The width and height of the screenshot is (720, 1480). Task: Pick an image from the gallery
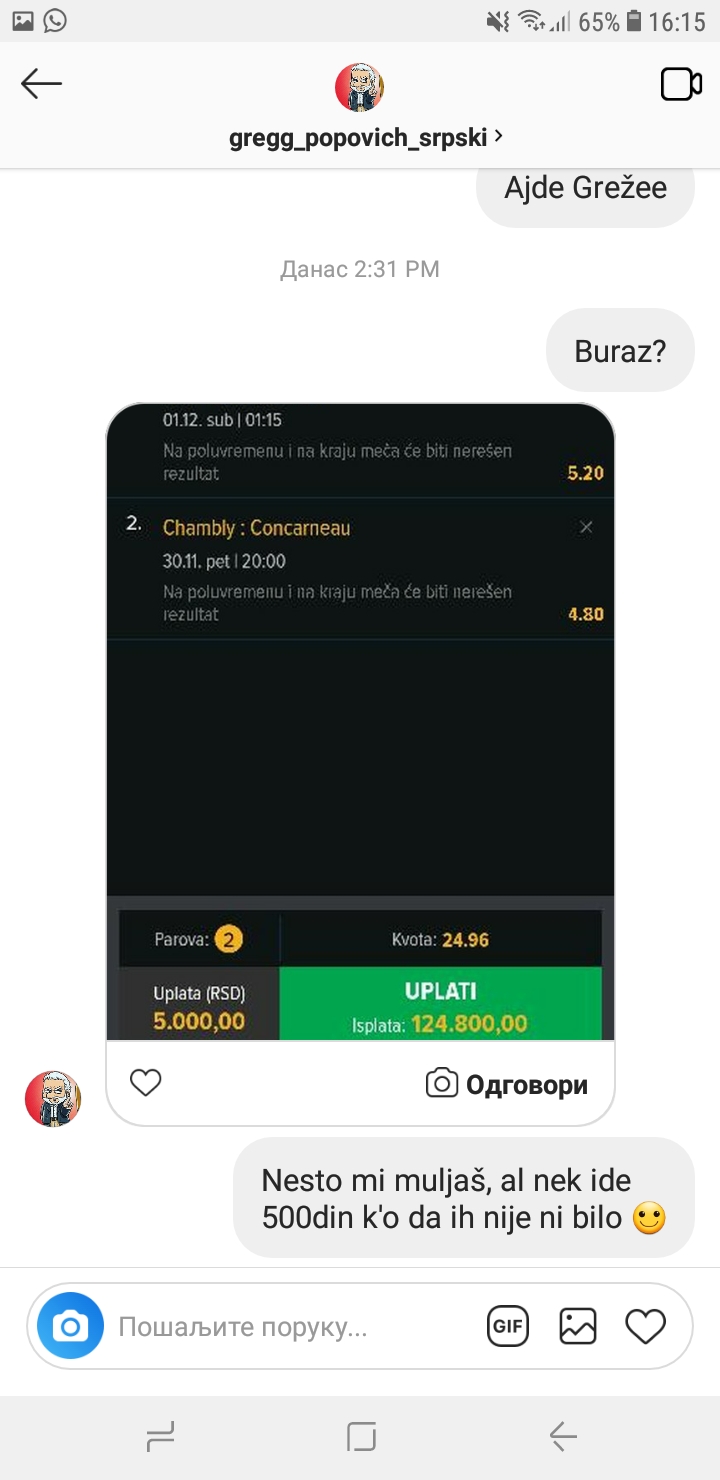point(577,1327)
